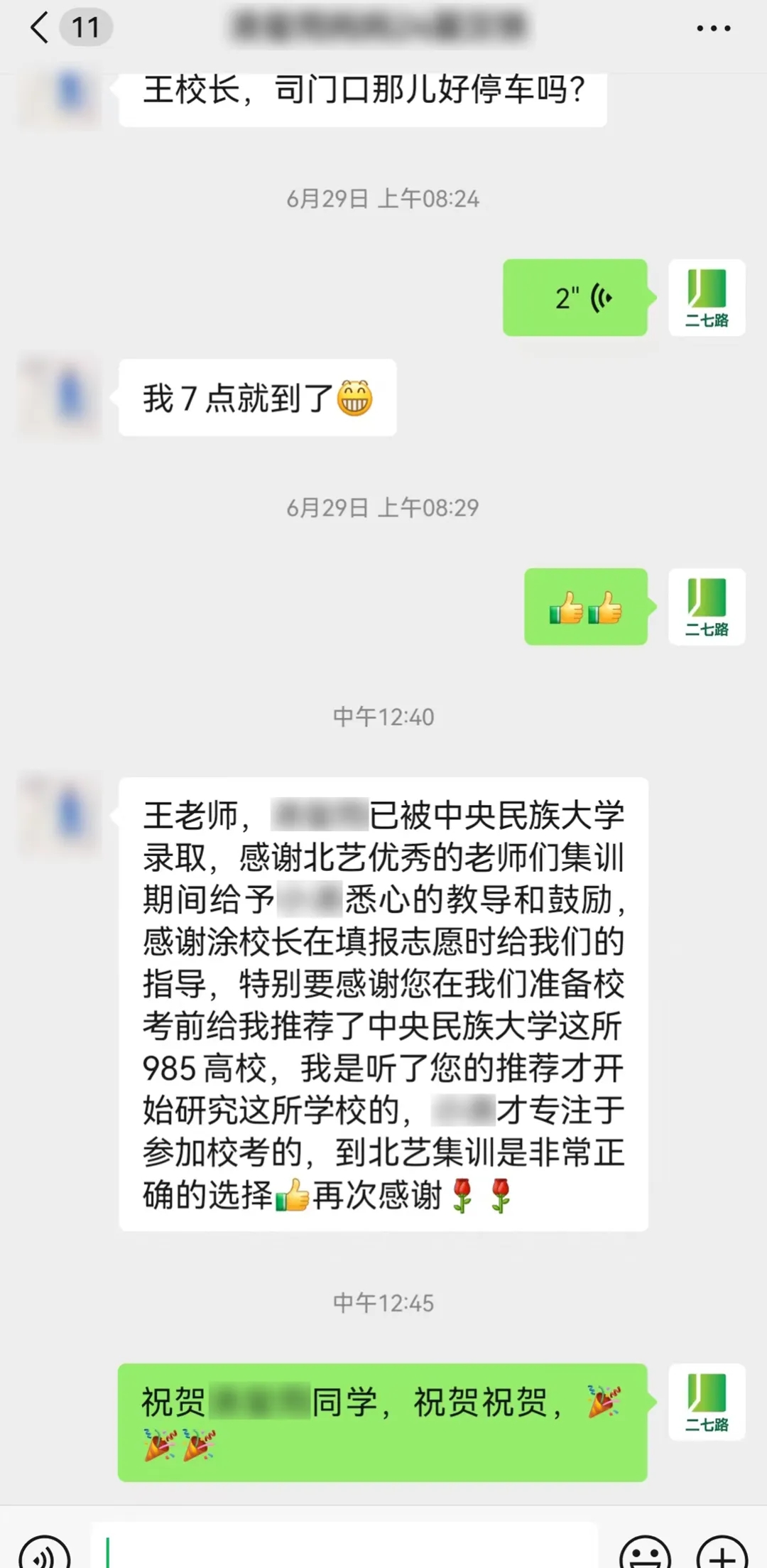Play the 2-second voice message
The width and height of the screenshot is (767, 1568).
point(575,298)
